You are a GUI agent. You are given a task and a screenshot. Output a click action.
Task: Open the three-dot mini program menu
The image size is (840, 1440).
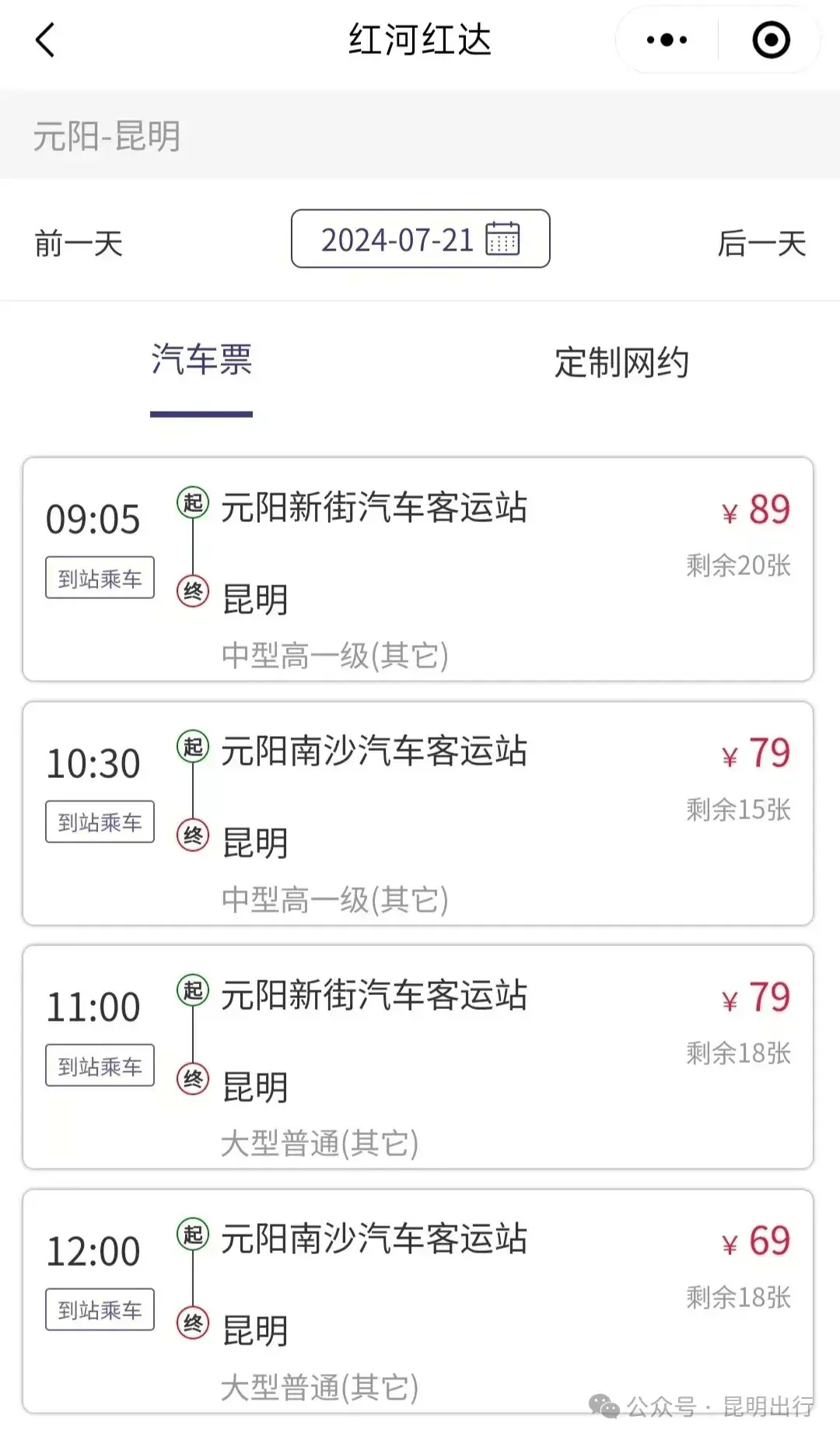(665, 39)
